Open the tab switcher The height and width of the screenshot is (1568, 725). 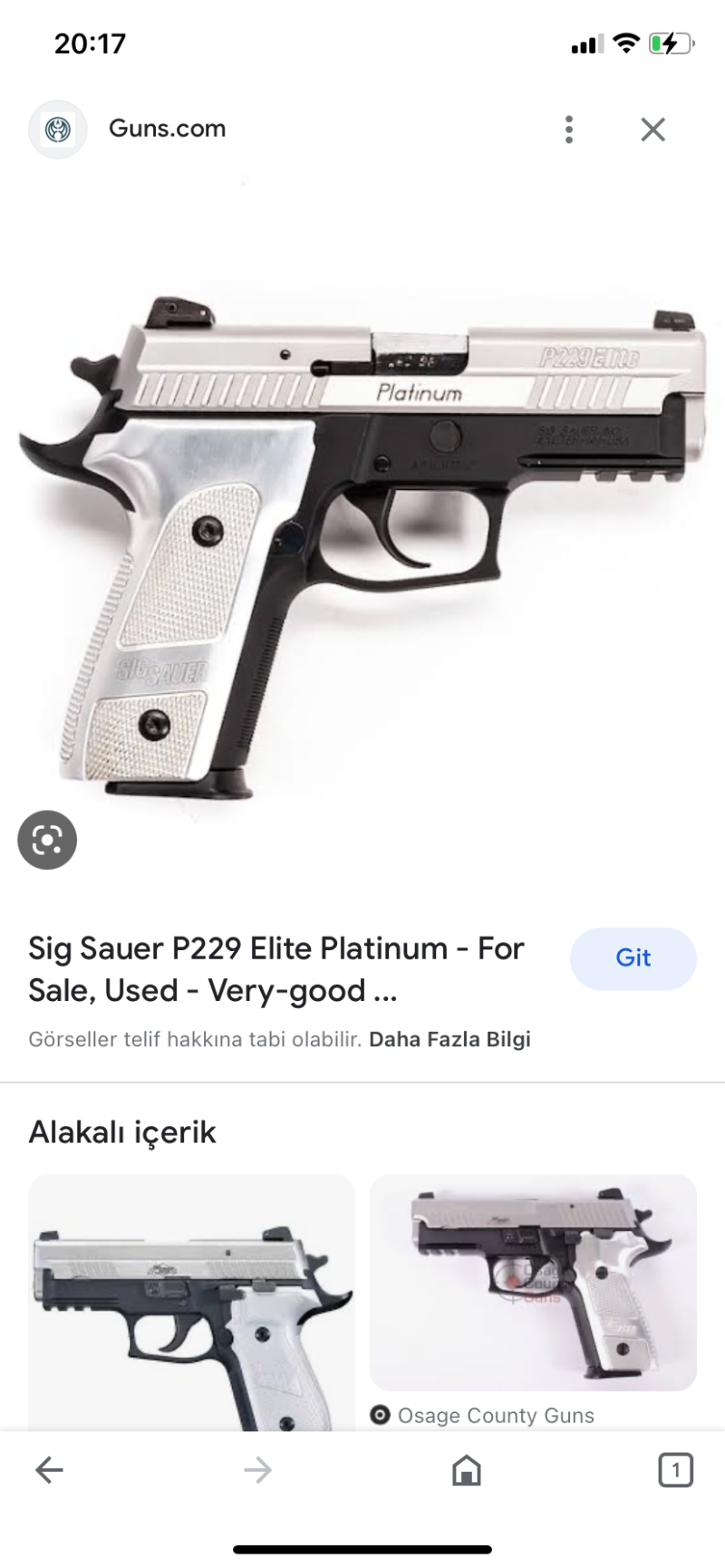pos(675,1469)
